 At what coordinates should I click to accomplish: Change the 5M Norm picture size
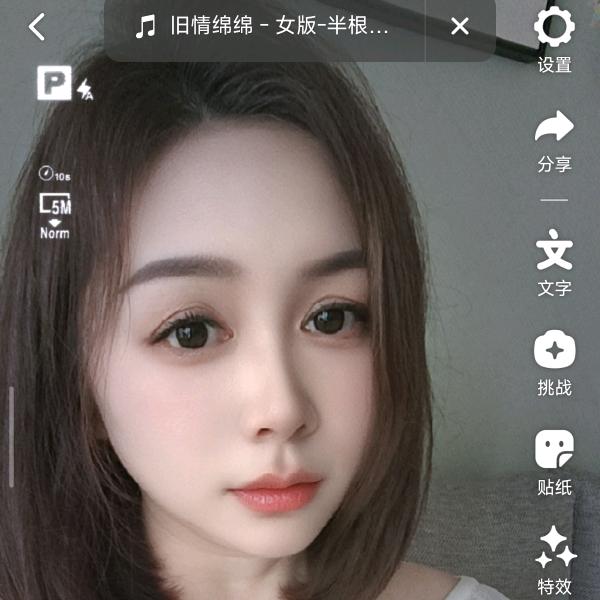(55, 216)
